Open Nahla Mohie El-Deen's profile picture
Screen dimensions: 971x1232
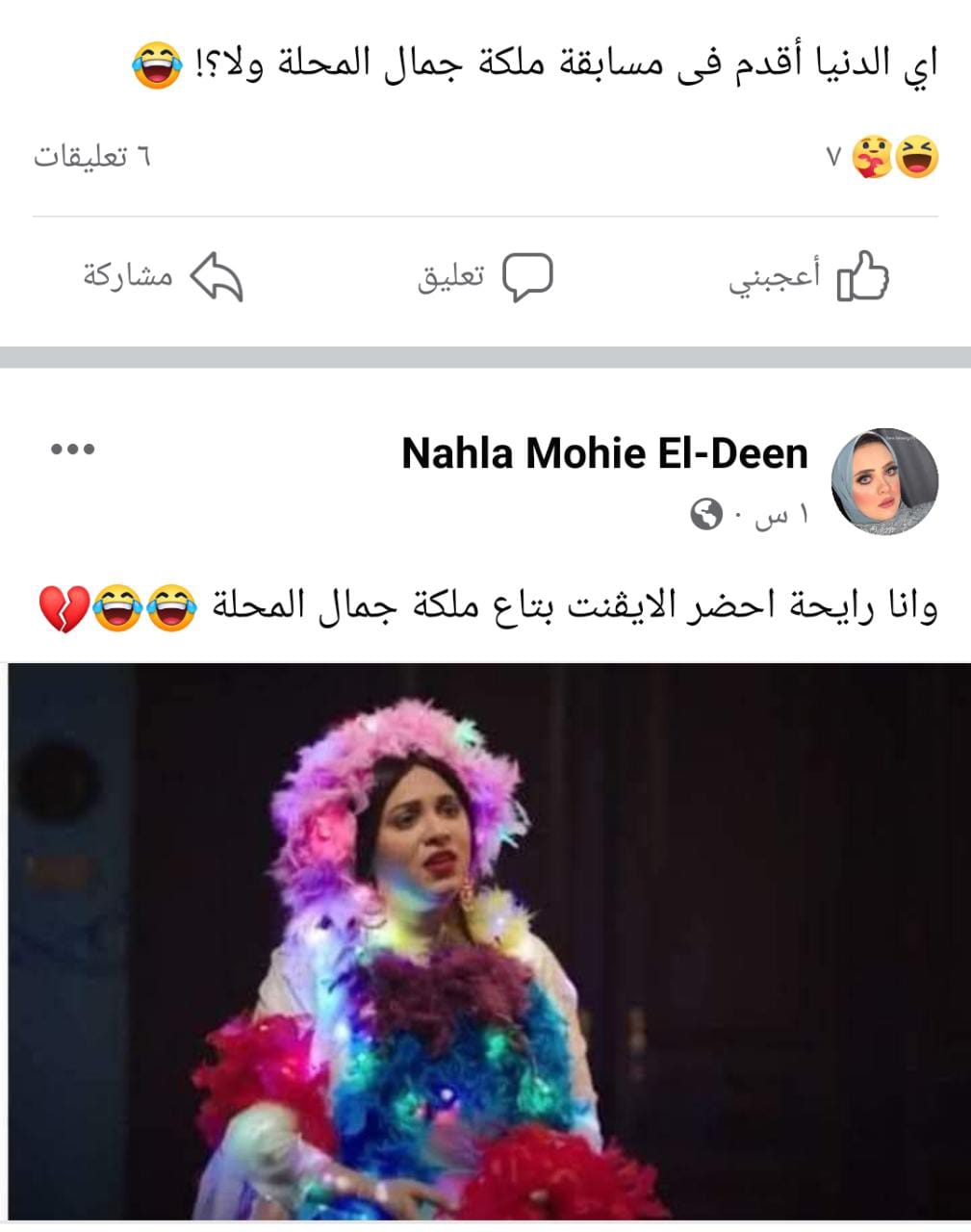click(x=883, y=481)
